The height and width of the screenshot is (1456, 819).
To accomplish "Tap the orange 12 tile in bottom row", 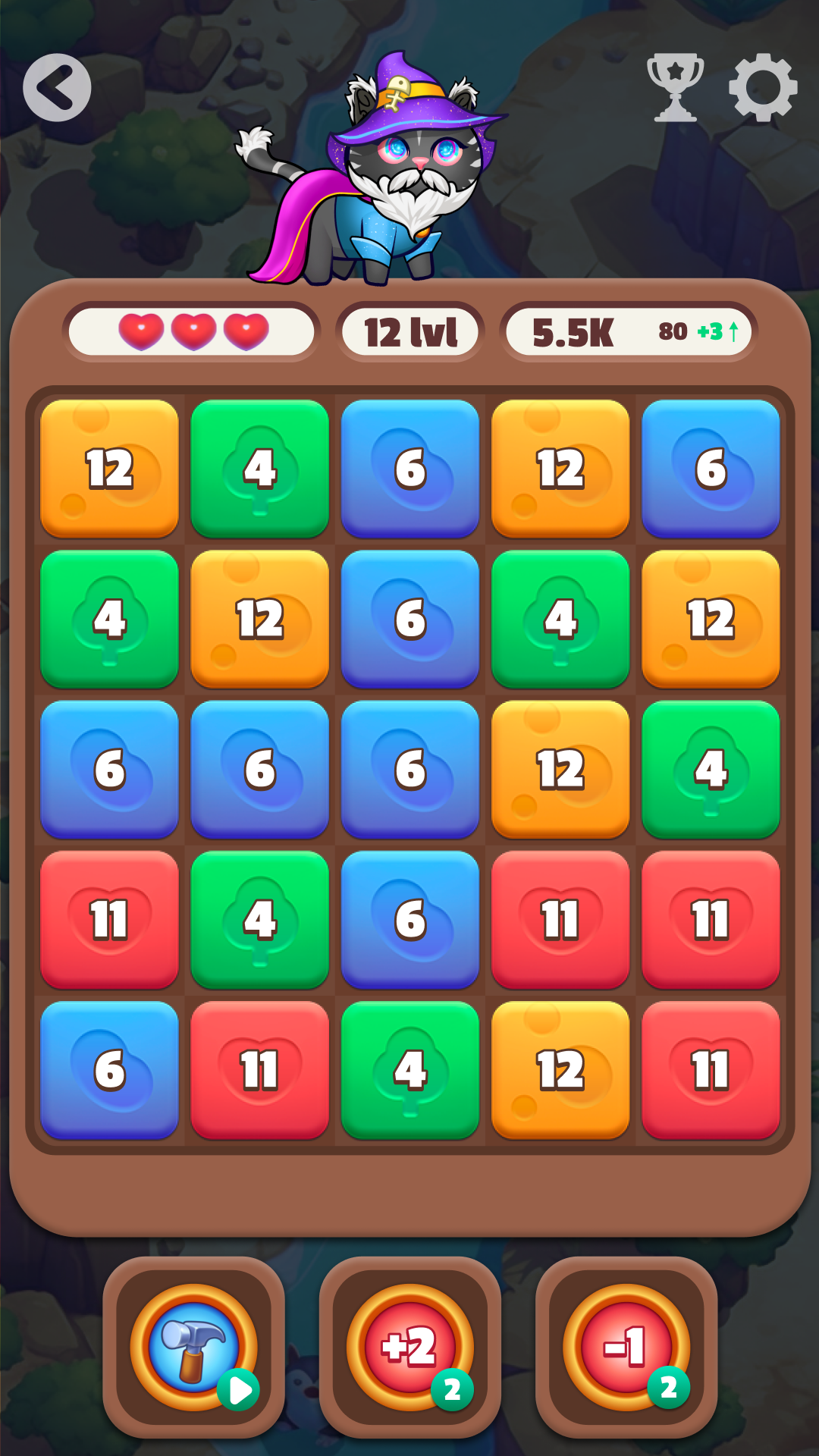I will [x=560, y=1070].
